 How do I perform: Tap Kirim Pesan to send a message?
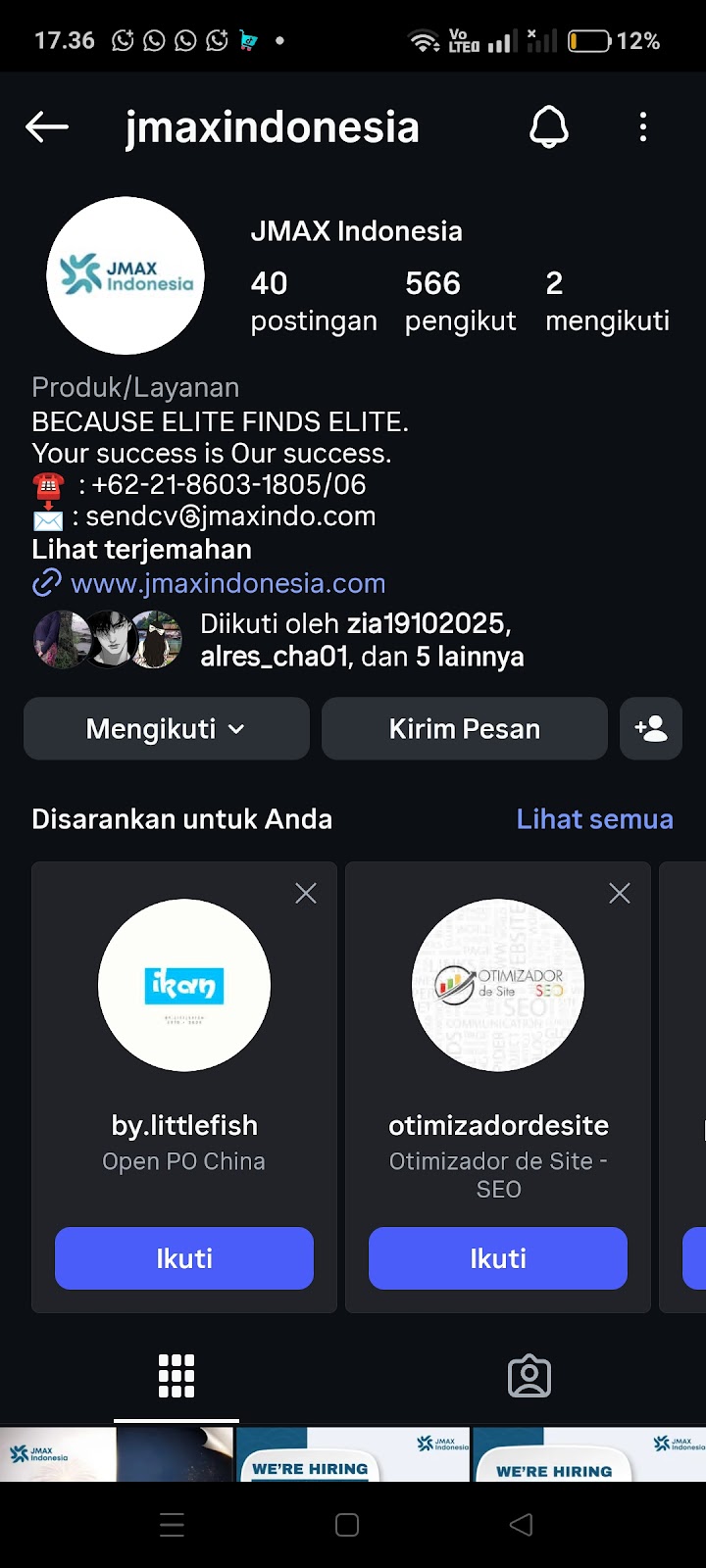pyautogui.click(x=465, y=728)
